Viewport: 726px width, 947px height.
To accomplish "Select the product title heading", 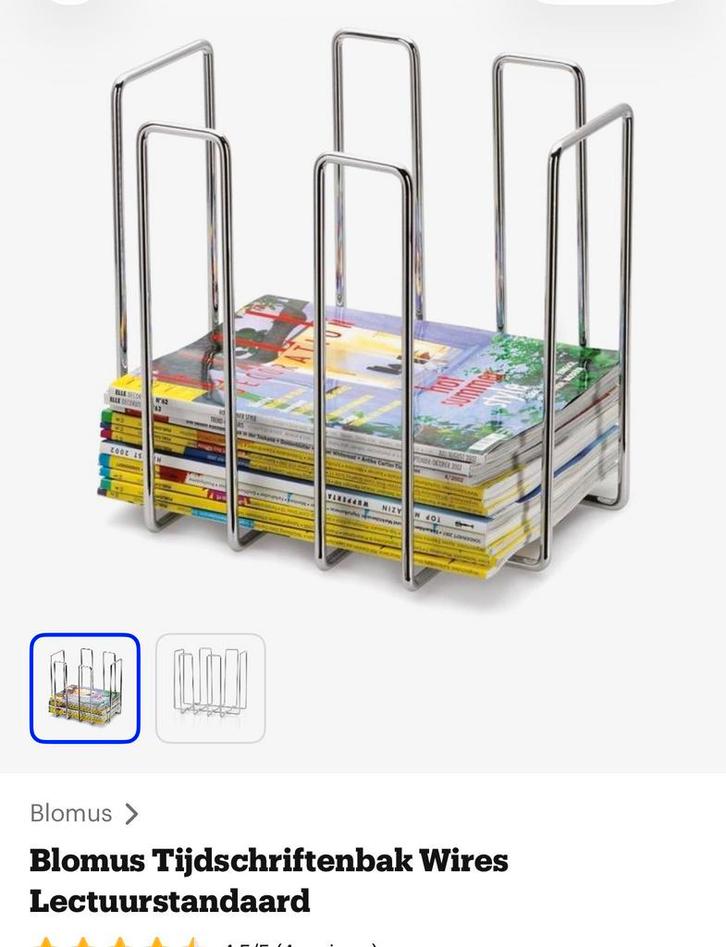I will pyautogui.click(x=268, y=880).
